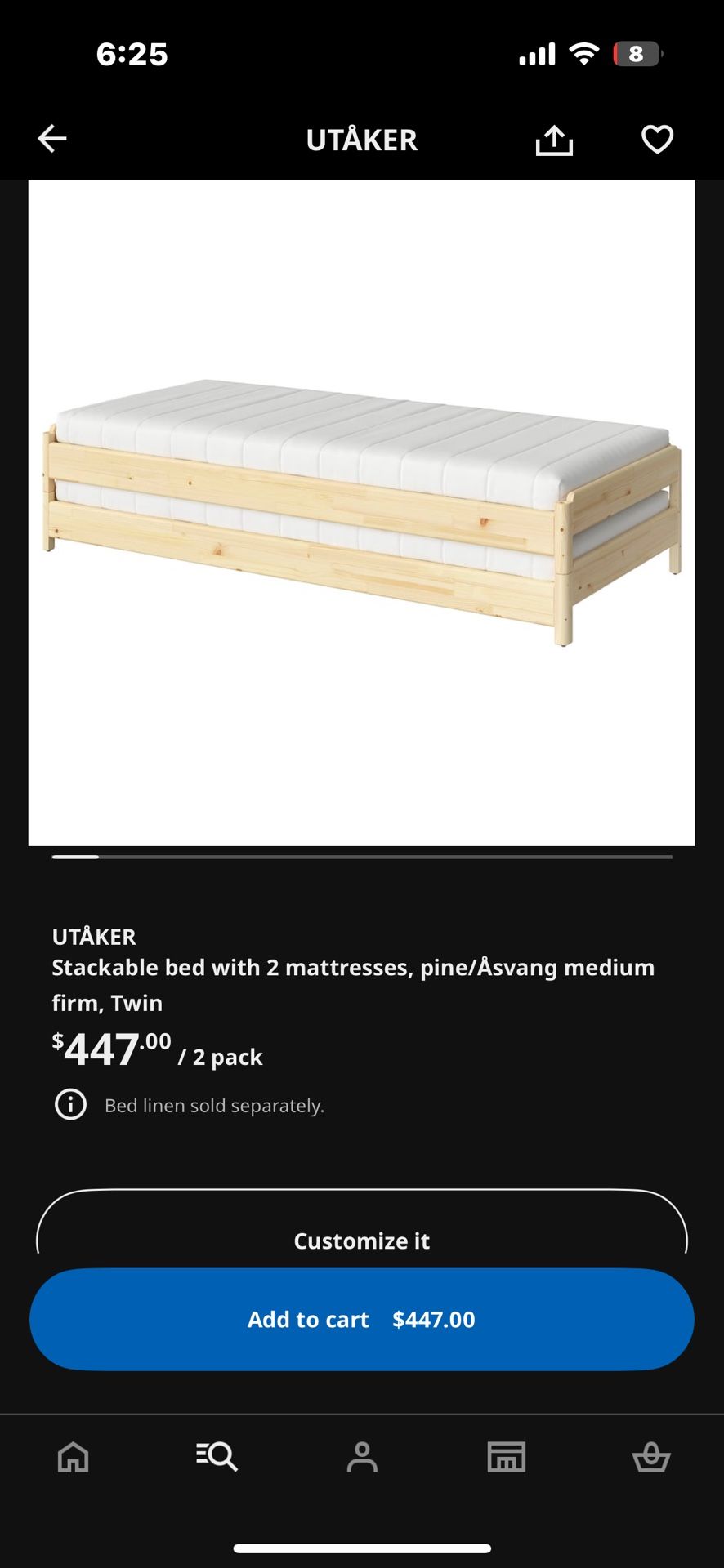The width and height of the screenshot is (724, 1568).
Task: Open the search and browse tab
Action: pyautogui.click(x=217, y=1456)
